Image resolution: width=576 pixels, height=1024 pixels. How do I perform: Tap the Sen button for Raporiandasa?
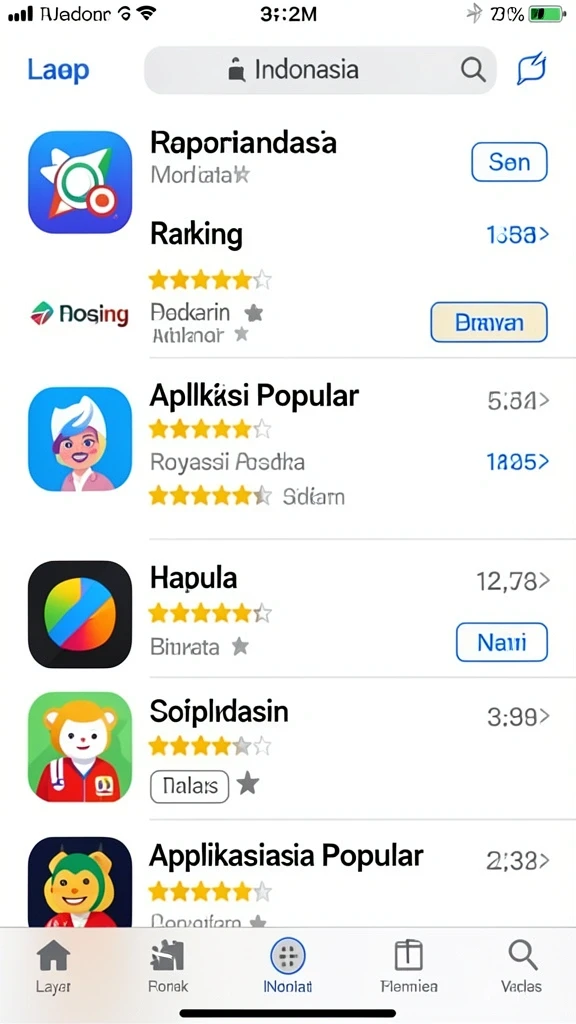[x=509, y=161]
